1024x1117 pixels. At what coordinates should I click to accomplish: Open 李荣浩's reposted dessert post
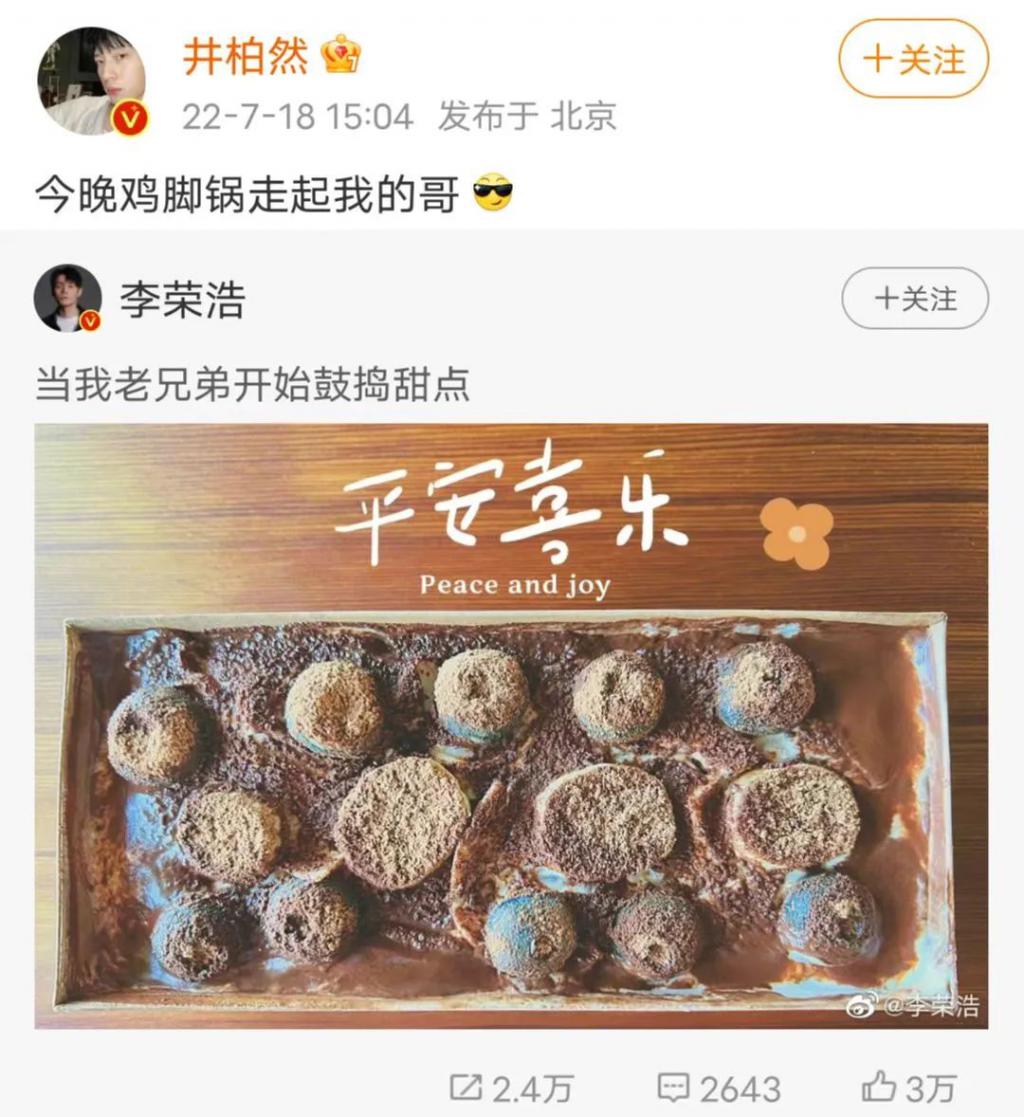pos(252,384)
